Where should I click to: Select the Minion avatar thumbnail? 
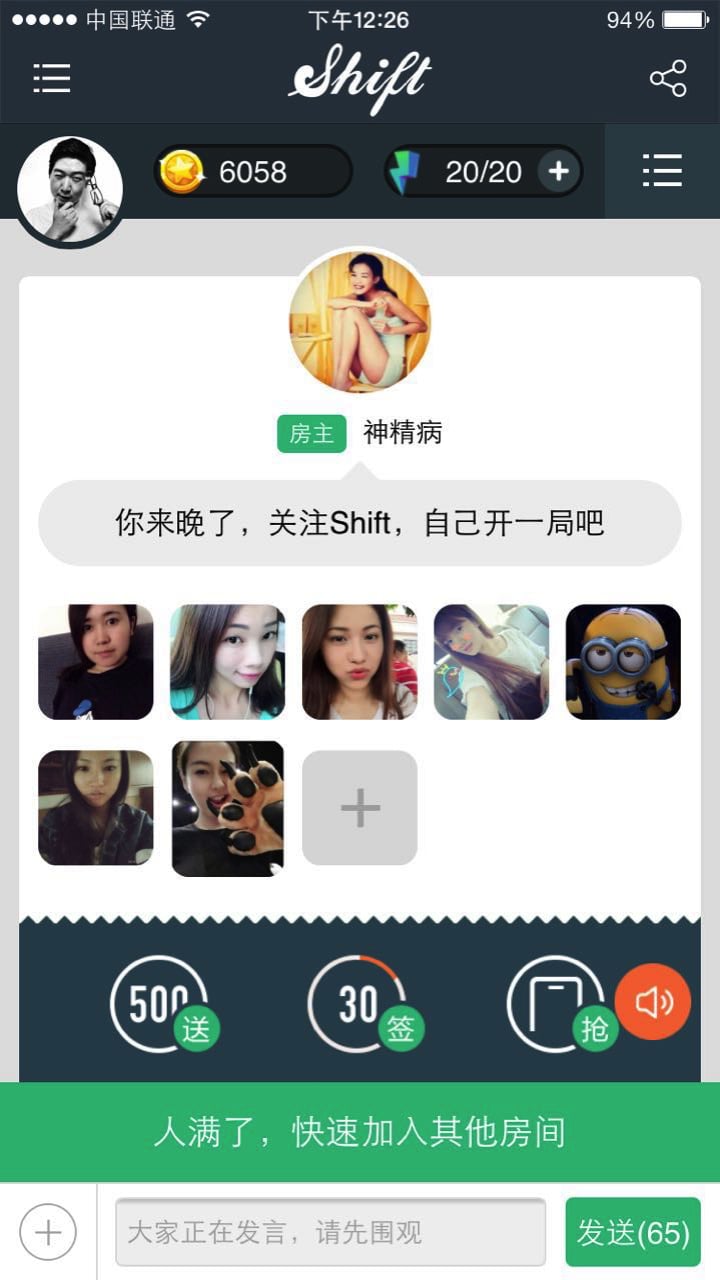[x=622, y=662]
